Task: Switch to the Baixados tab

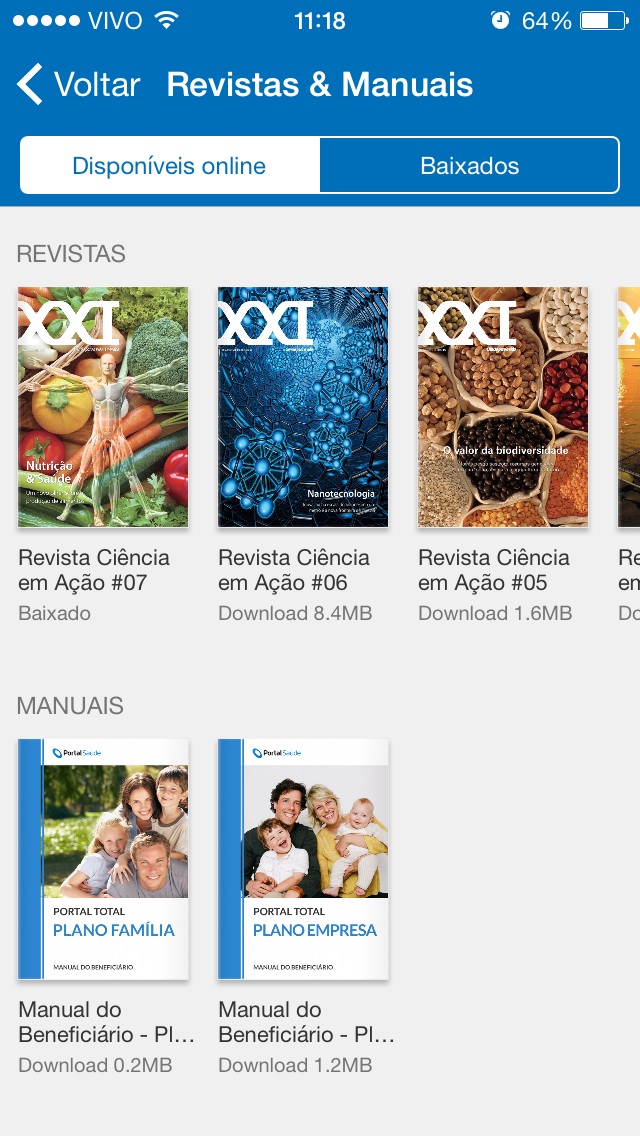Action: [x=469, y=165]
